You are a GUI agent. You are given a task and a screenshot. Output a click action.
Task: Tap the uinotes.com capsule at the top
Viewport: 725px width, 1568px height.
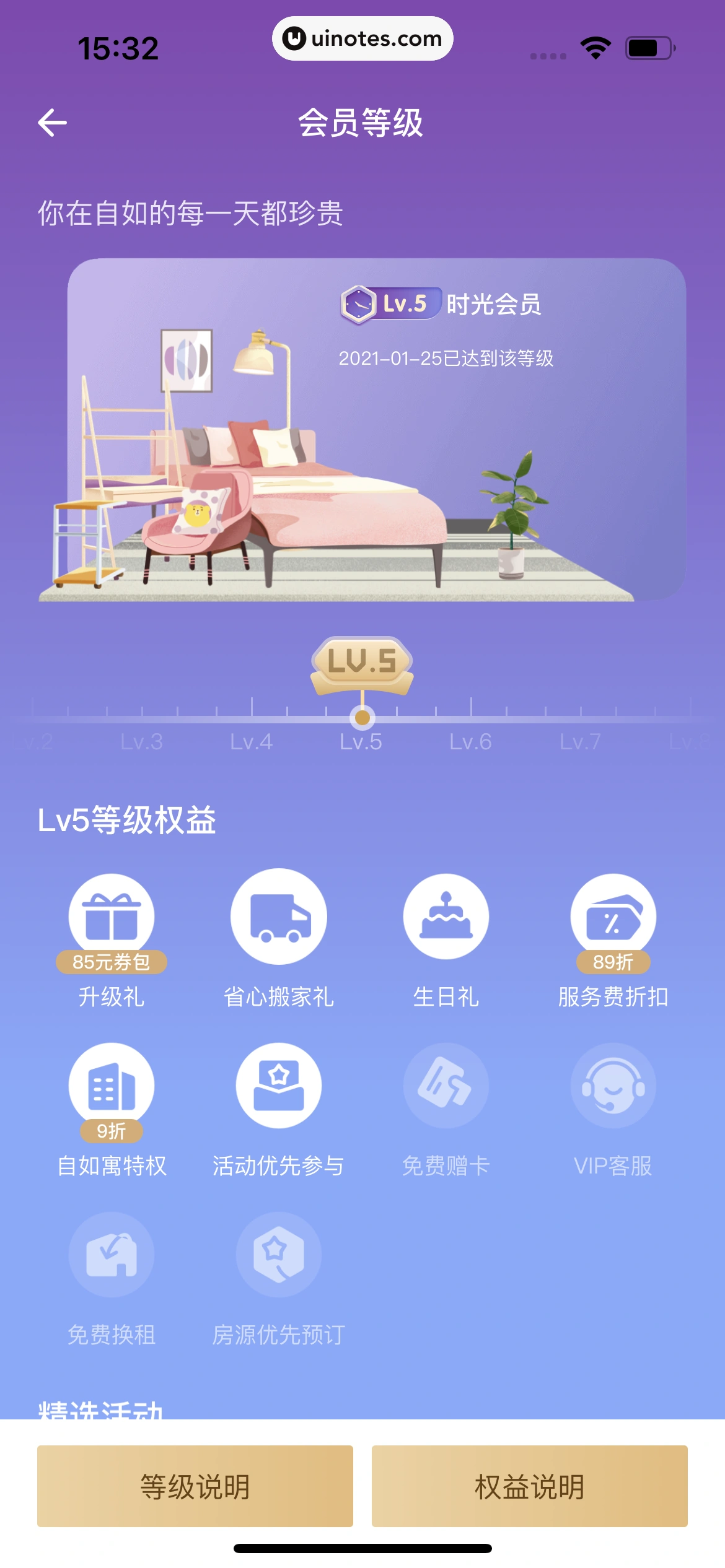362,38
